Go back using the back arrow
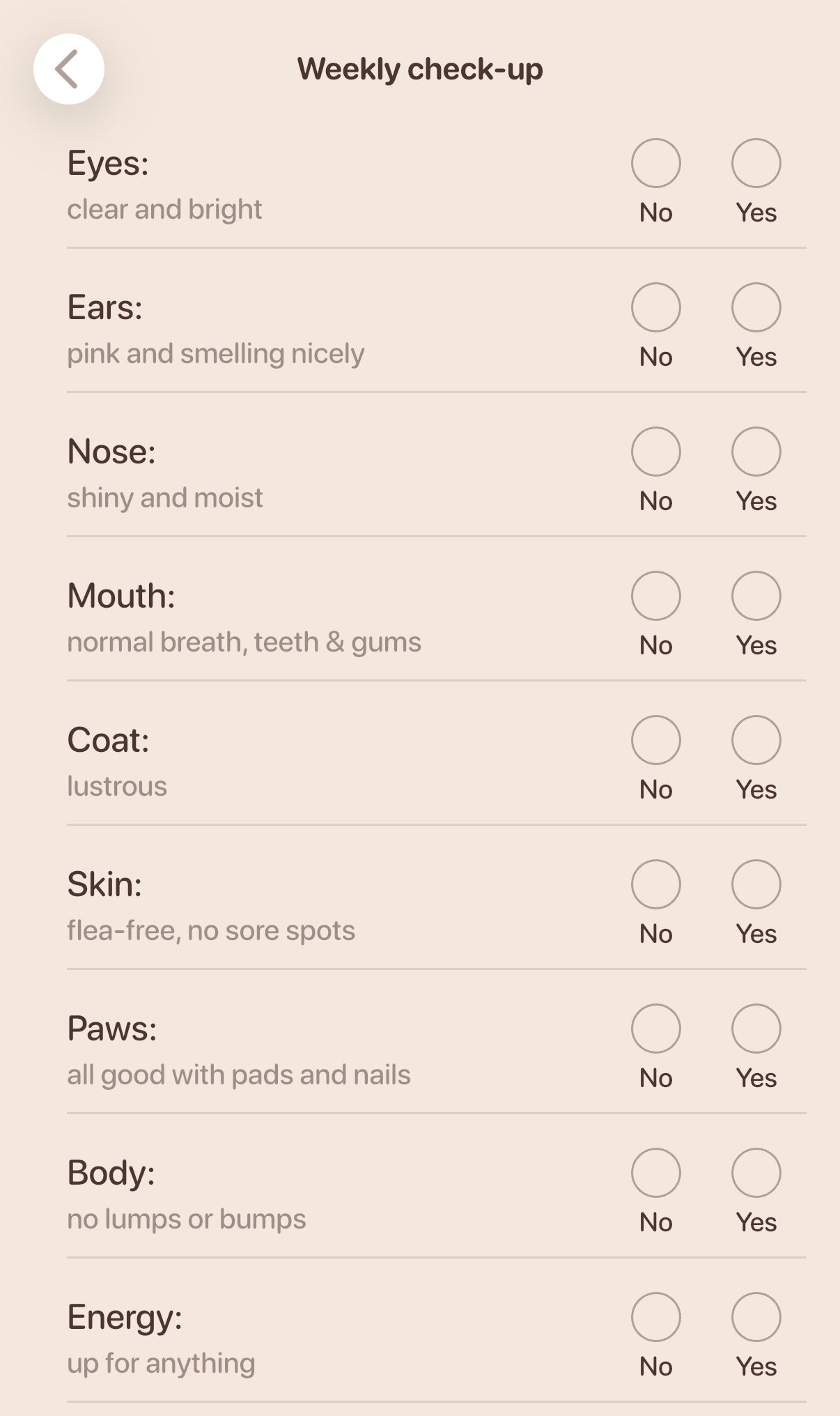The width and height of the screenshot is (840, 1416). click(68, 68)
